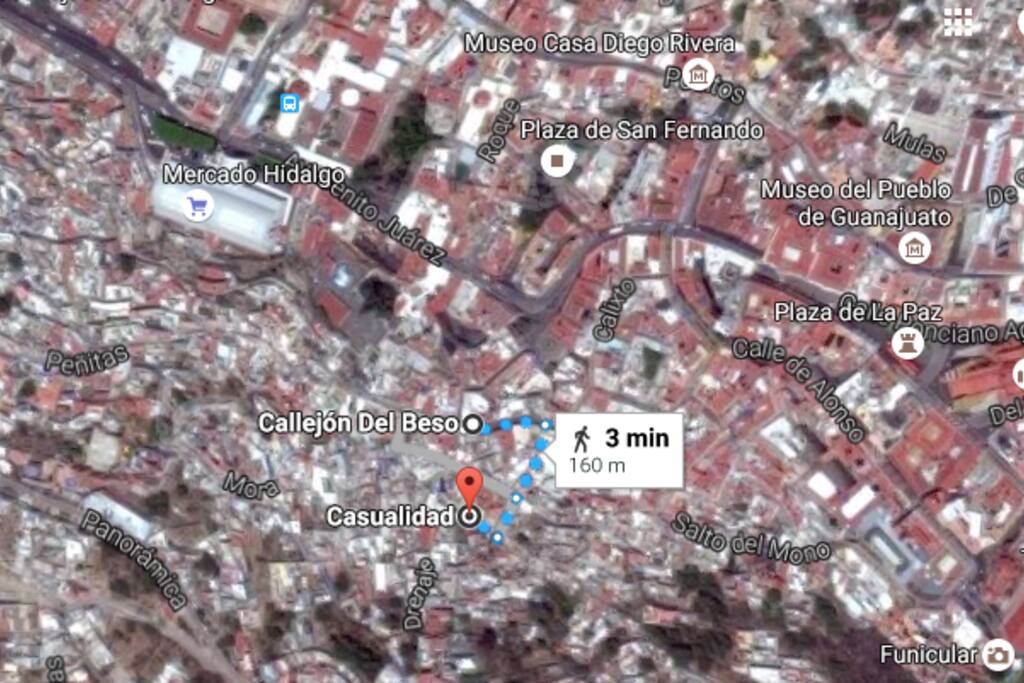The image size is (1024, 683).
Task: Select the Callejón Del Beso start point
Action: (x=472, y=424)
